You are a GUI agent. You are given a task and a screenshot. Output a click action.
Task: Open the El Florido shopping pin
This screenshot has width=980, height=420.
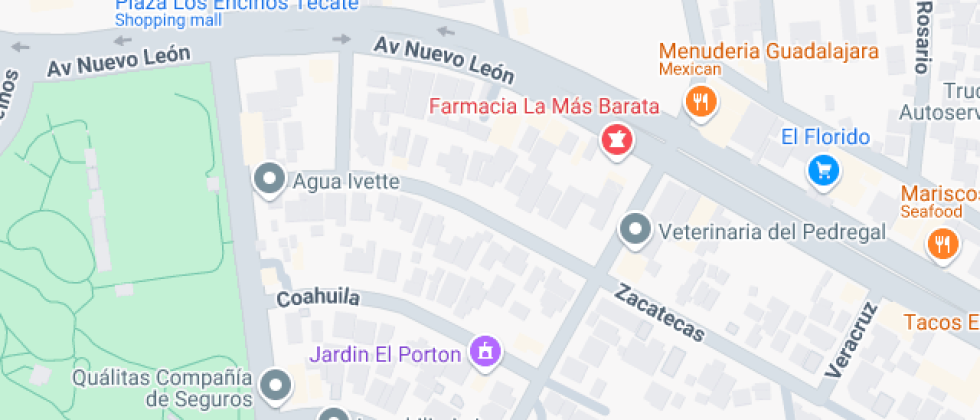pyautogui.click(x=823, y=171)
